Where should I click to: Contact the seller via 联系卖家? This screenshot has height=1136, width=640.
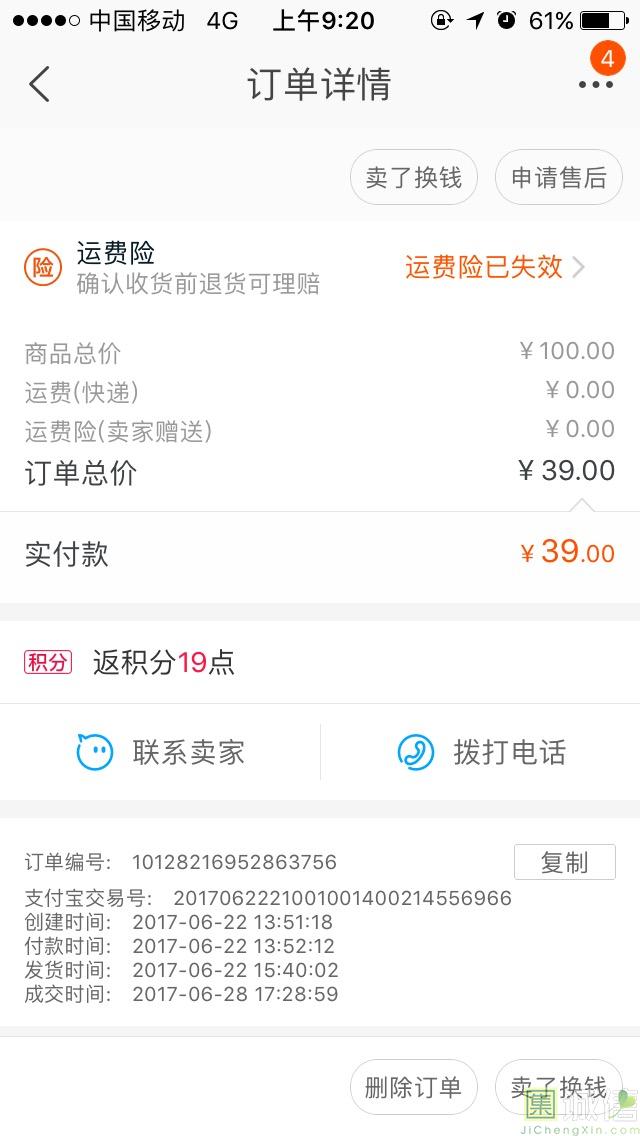(x=160, y=752)
